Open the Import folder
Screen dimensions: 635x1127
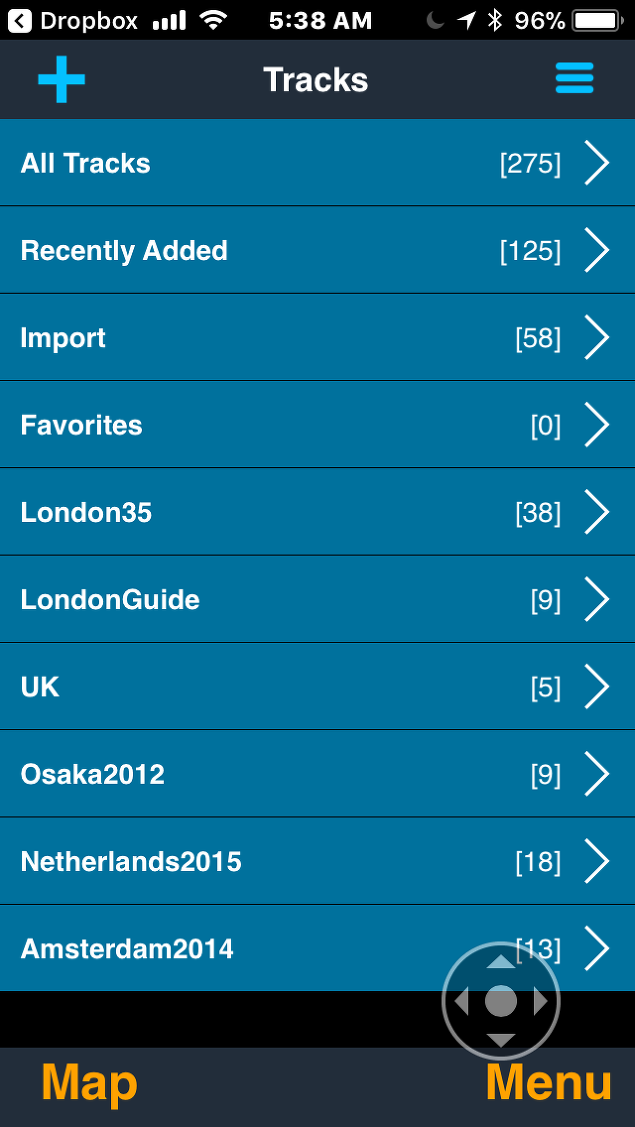(x=317, y=337)
